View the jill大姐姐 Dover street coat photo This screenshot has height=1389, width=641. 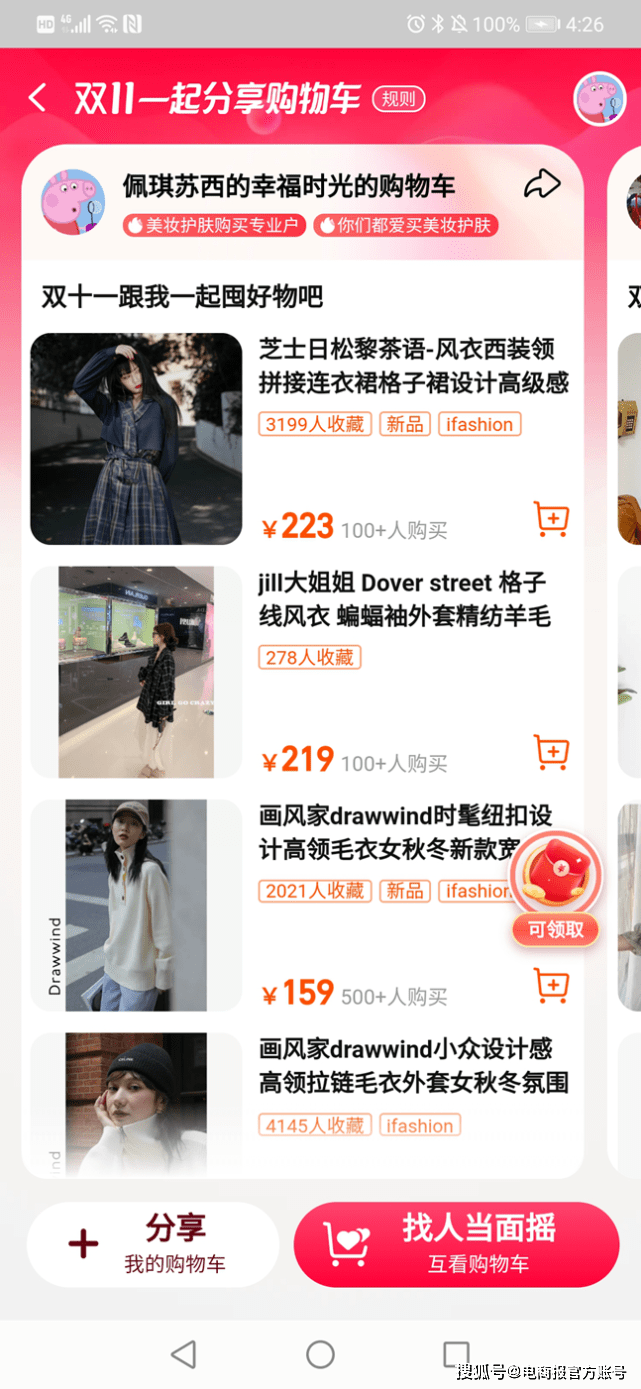(136, 672)
